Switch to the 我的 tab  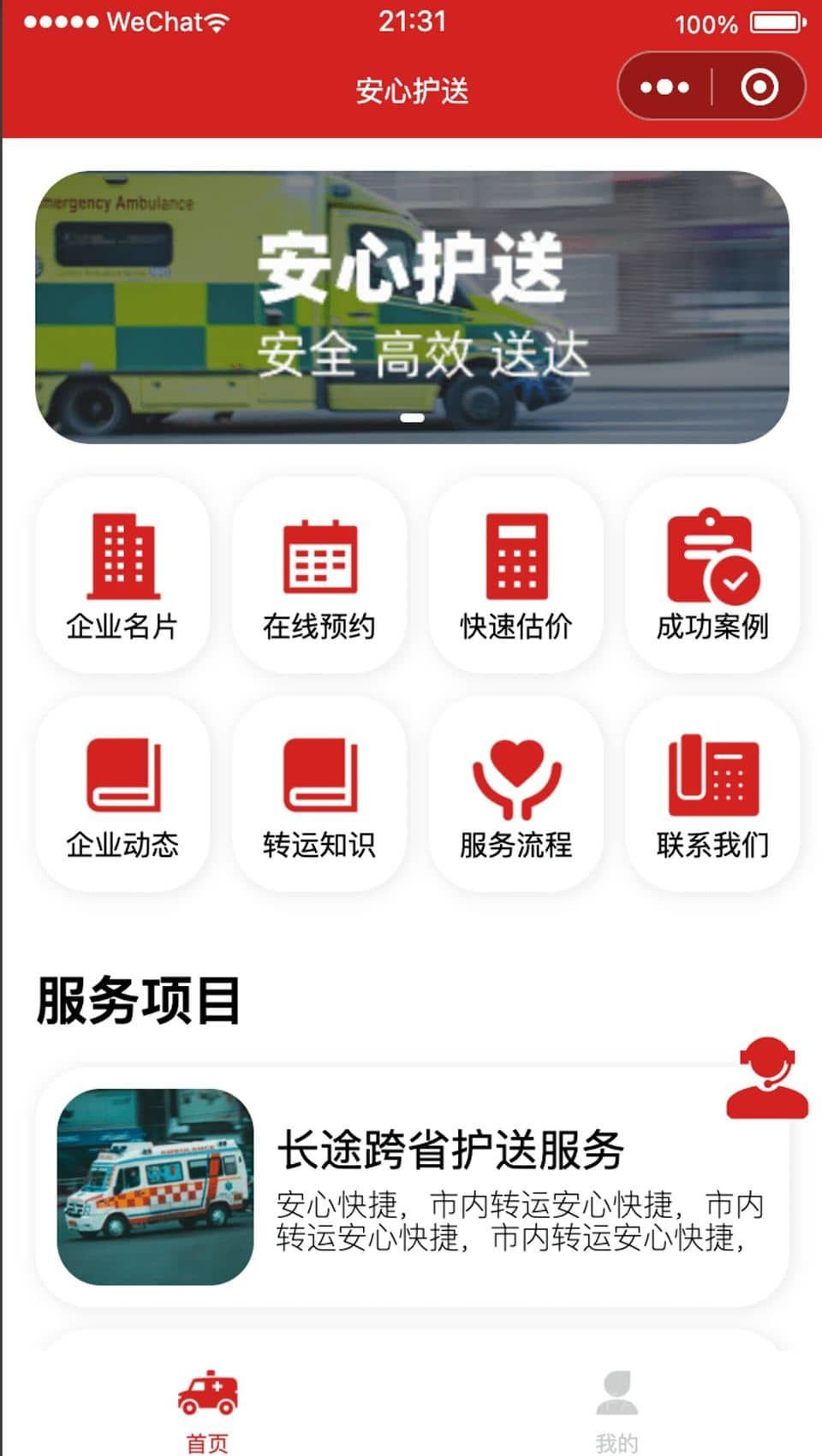[x=616, y=1411]
